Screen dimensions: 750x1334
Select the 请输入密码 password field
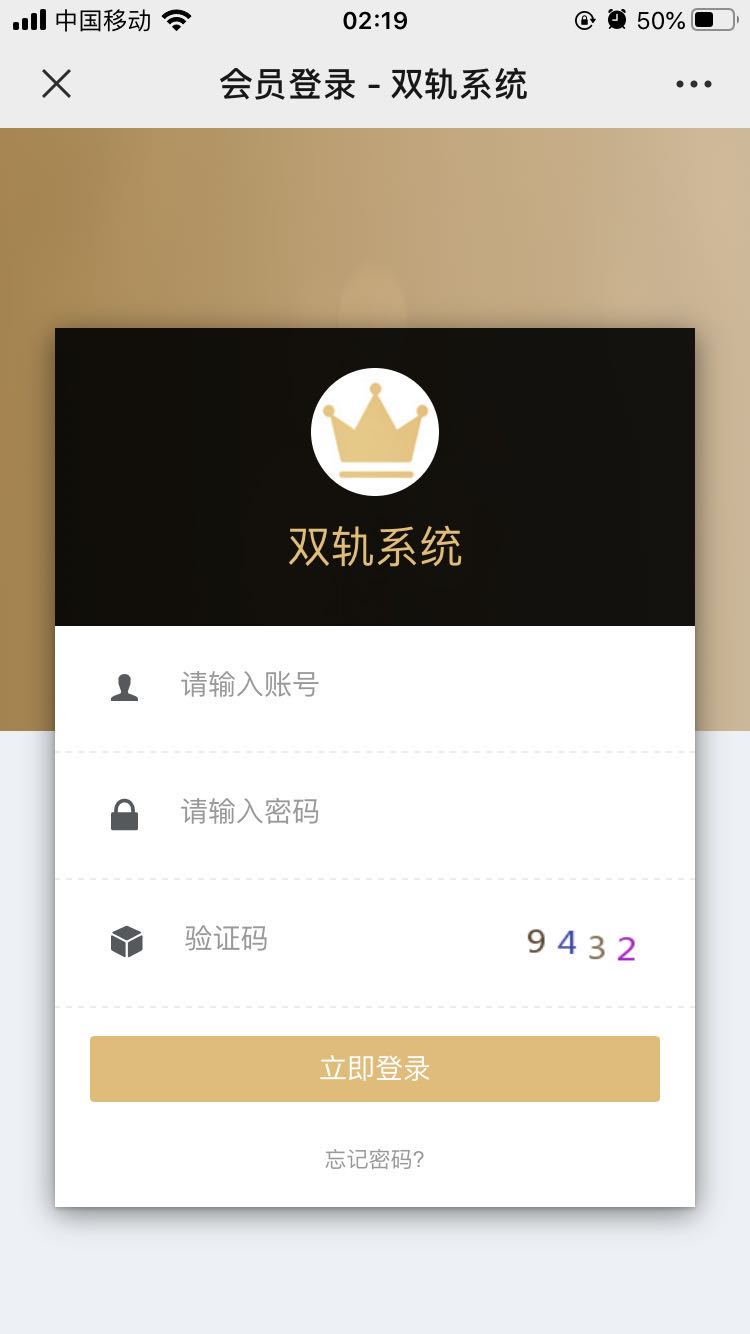(x=400, y=812)
